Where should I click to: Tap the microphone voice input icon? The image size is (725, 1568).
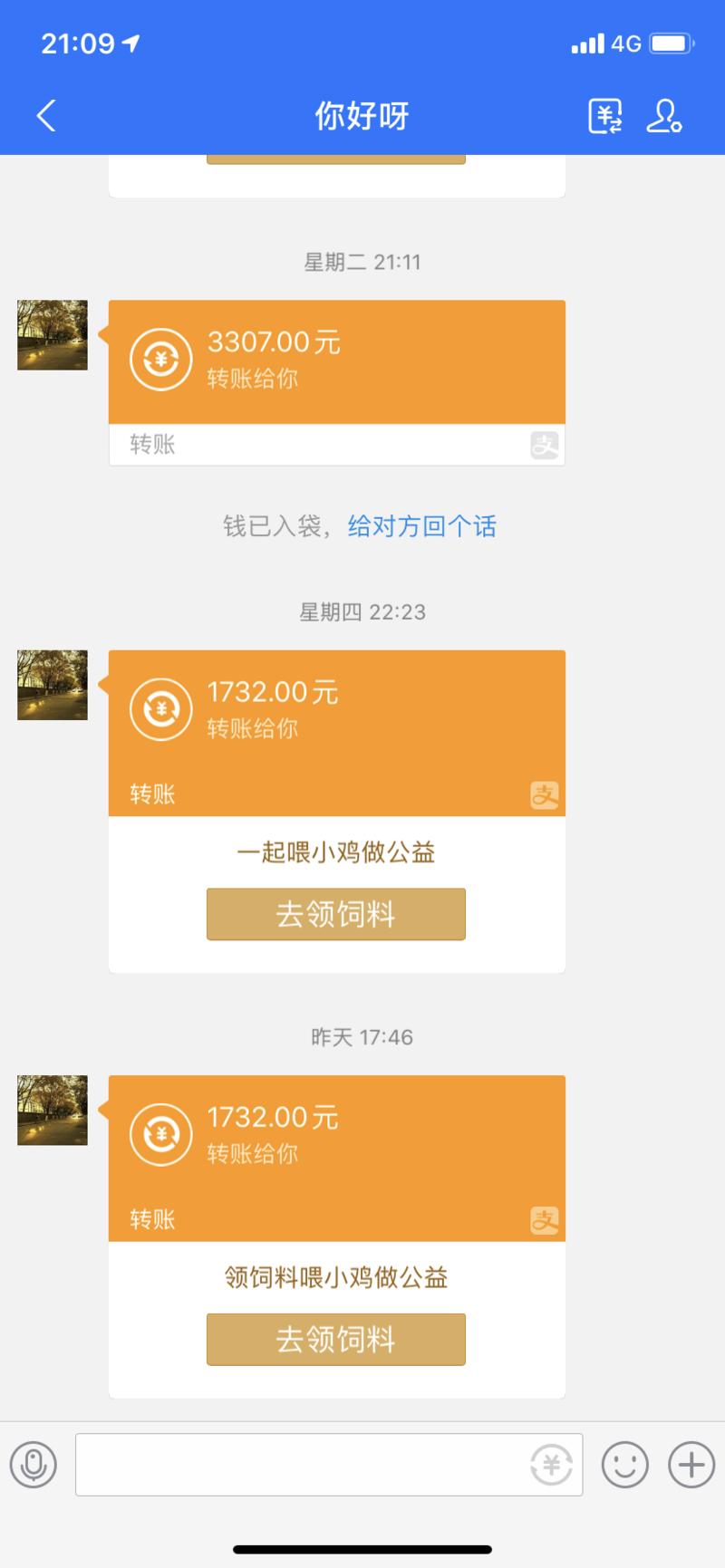tap(34, 1464)
